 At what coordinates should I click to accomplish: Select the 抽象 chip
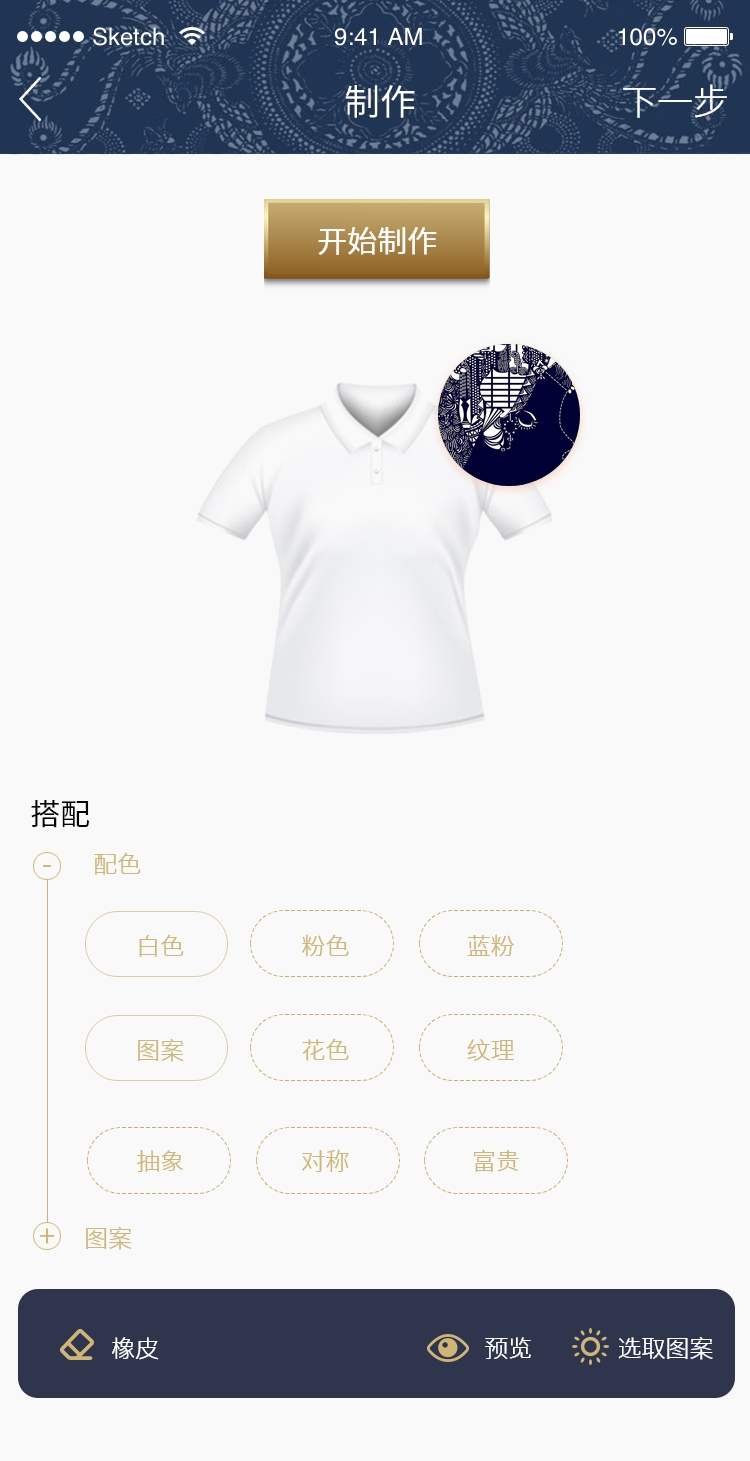(x=159, y=1161)
